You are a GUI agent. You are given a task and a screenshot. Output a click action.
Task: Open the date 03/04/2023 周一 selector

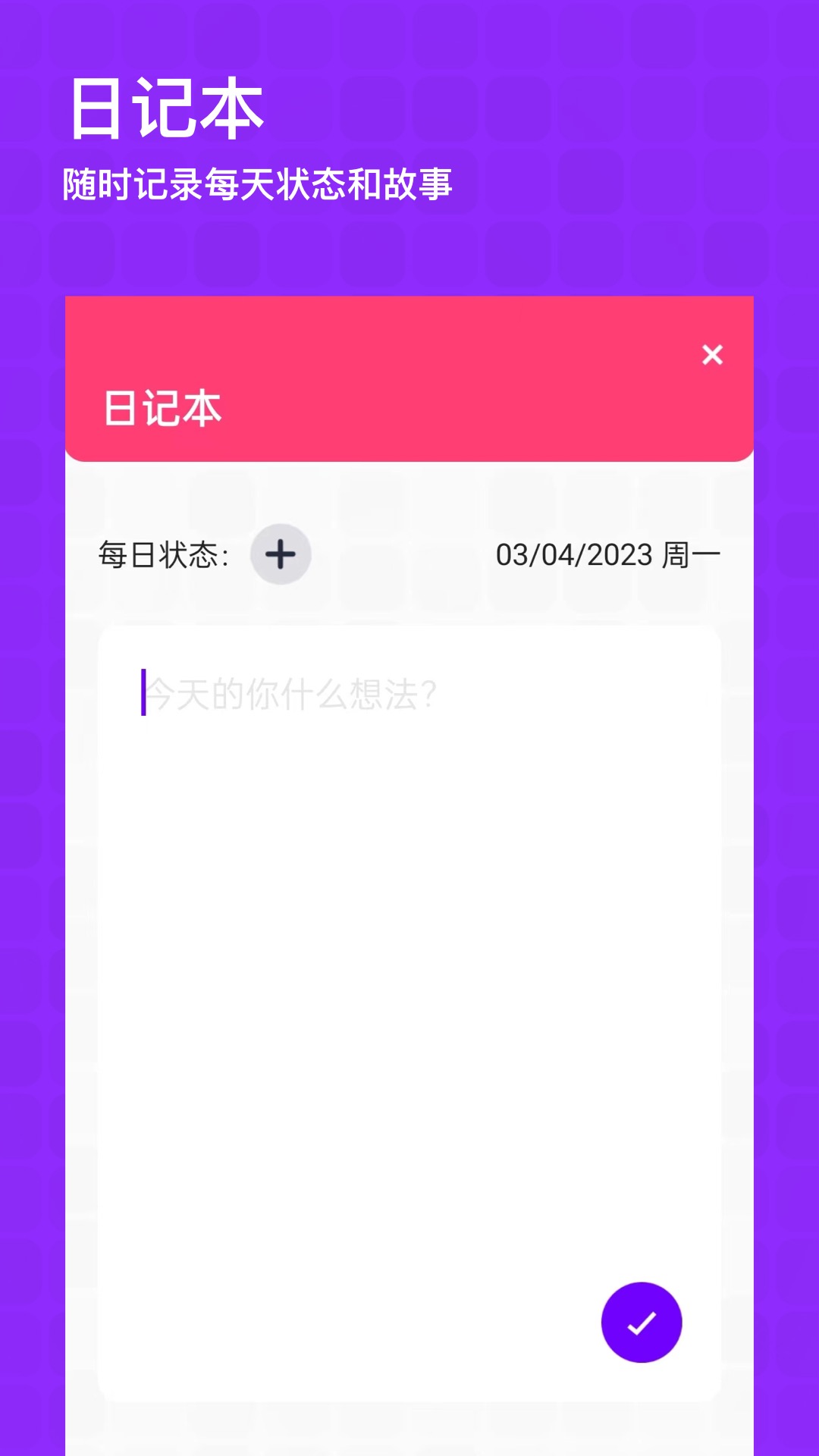click(x=609, y=554)
